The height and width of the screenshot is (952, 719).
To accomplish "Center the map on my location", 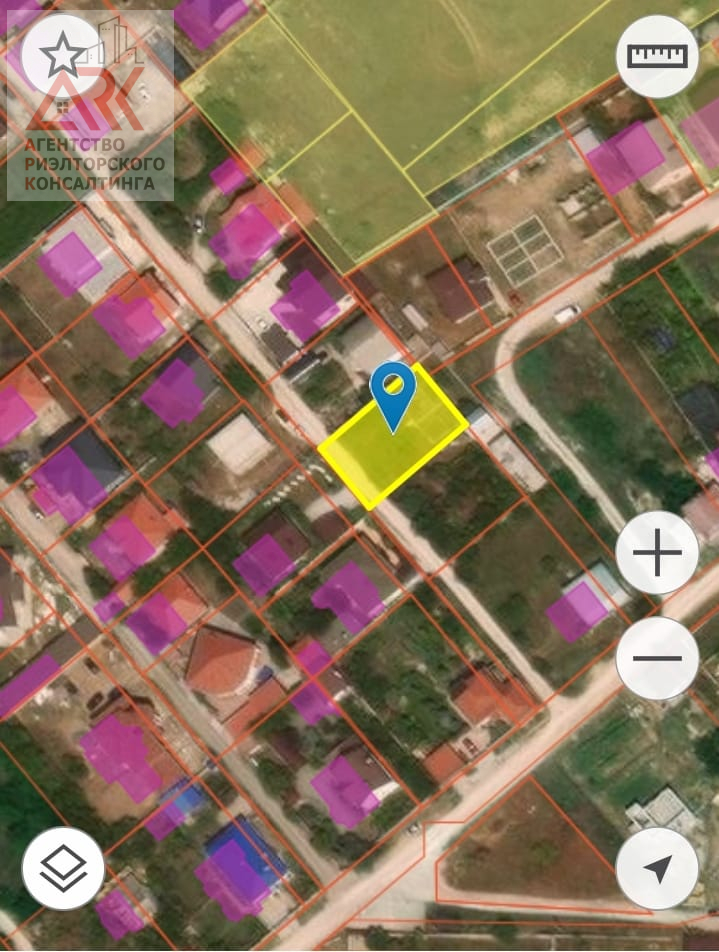I will point(657,868).
